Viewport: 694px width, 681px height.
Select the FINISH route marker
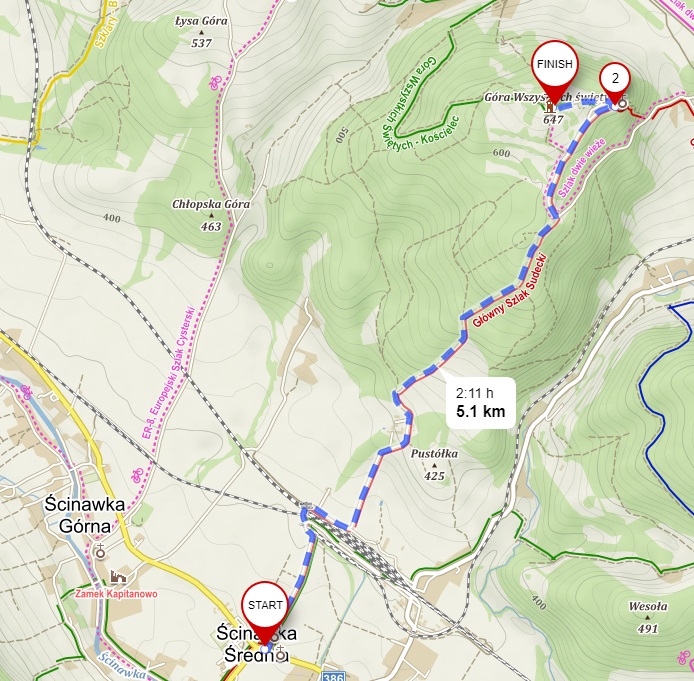[554, 64]
